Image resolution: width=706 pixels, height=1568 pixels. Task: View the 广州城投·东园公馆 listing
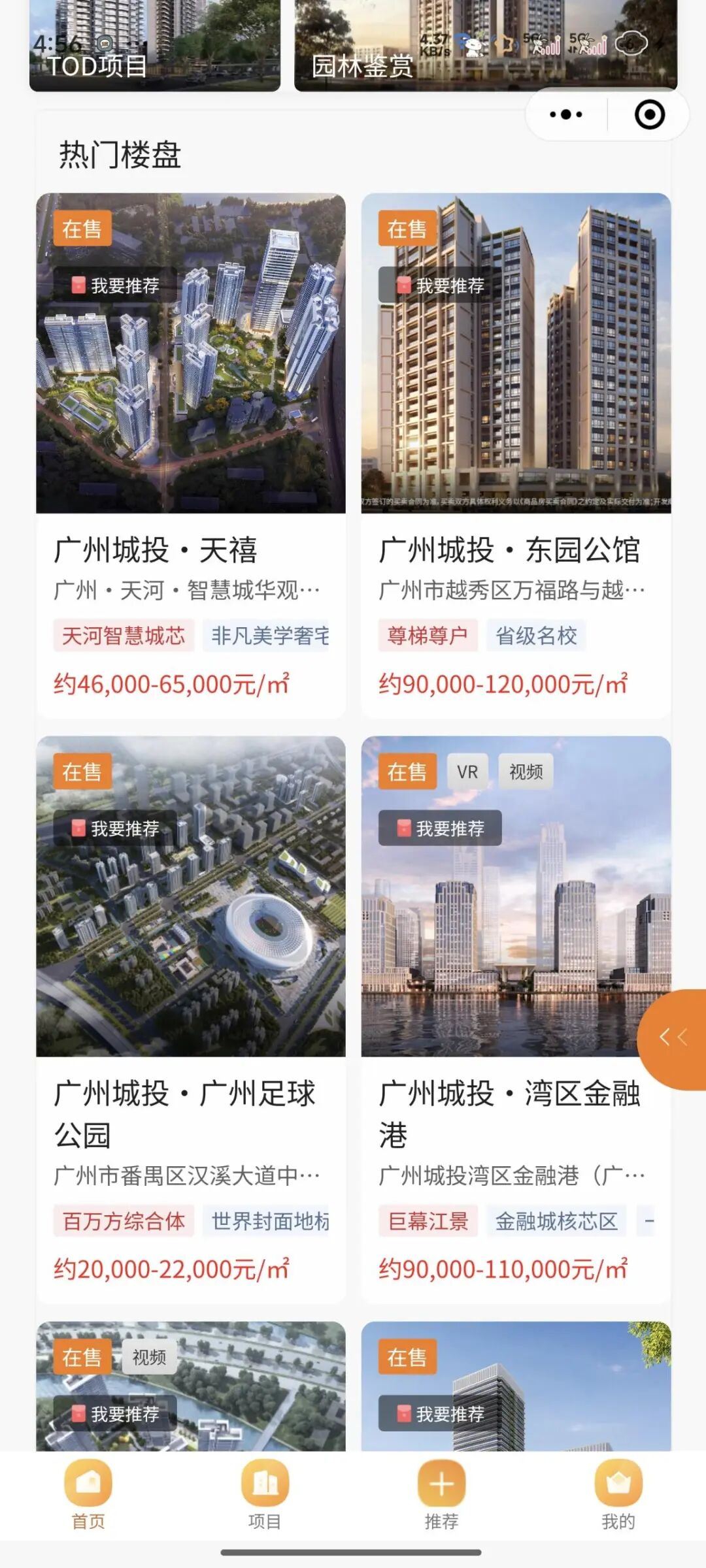(516, 550)
